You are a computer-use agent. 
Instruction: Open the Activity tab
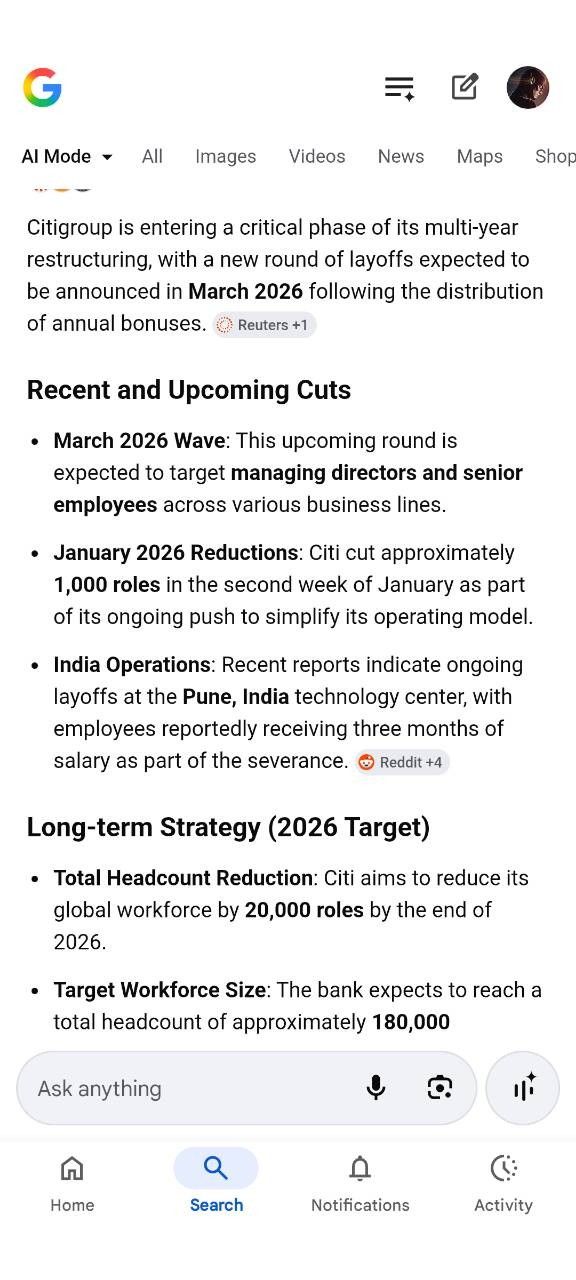point(503,1184)
